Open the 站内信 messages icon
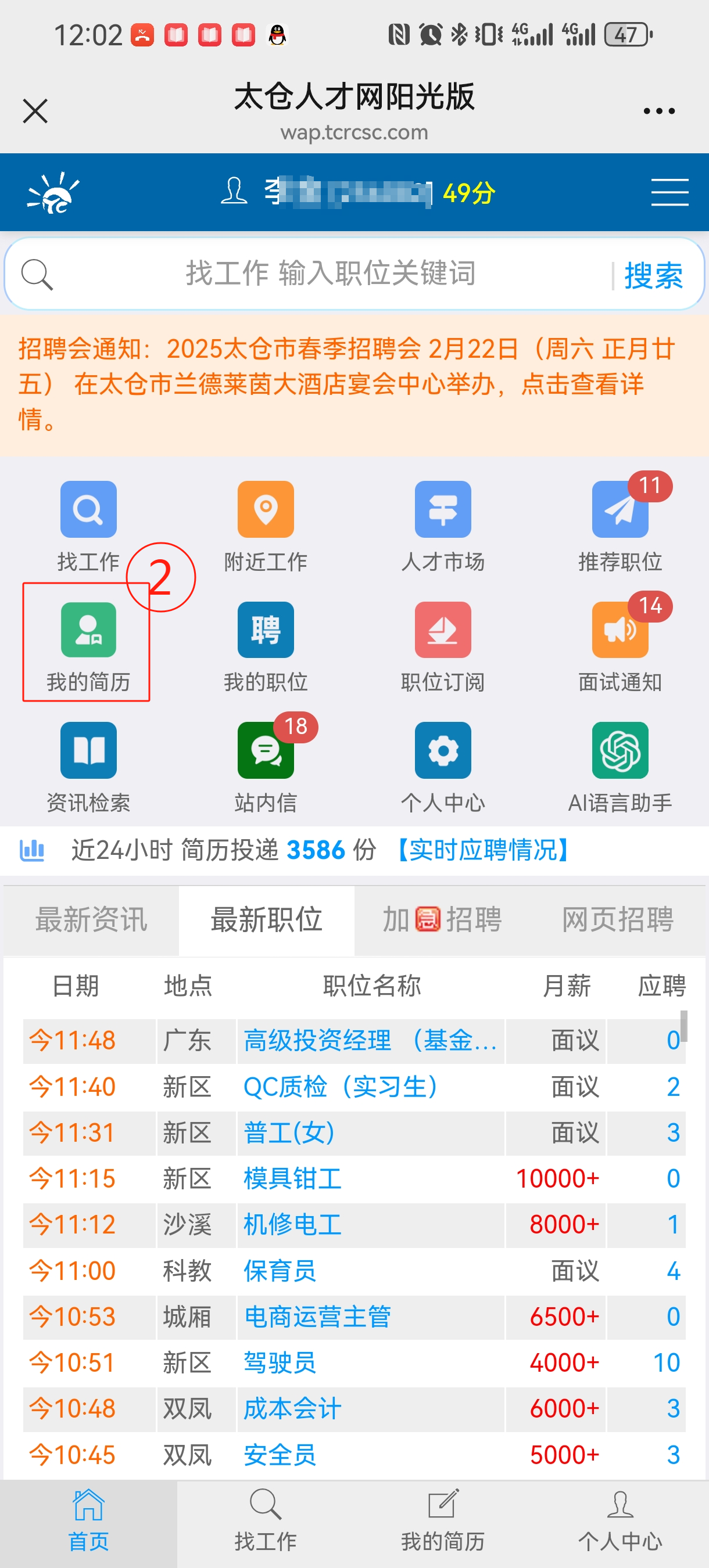 tap(265, 750)
